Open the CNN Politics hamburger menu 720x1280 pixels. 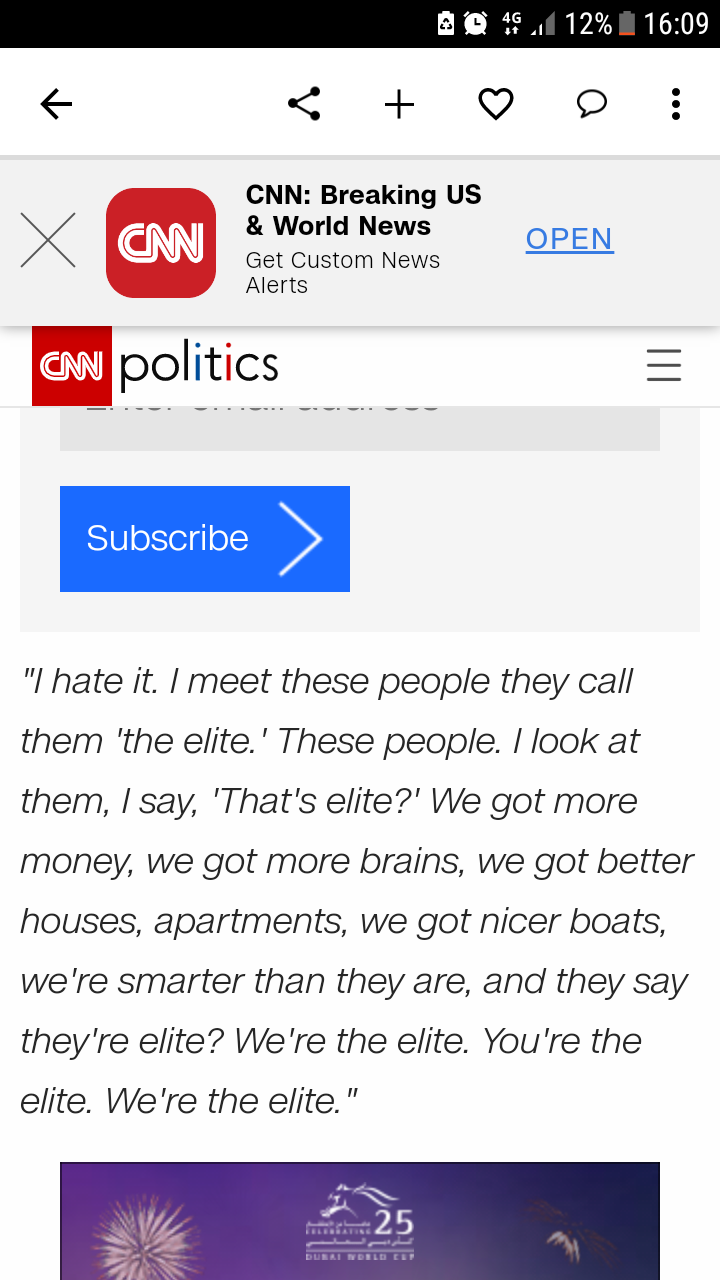click(x=663, y=366)
